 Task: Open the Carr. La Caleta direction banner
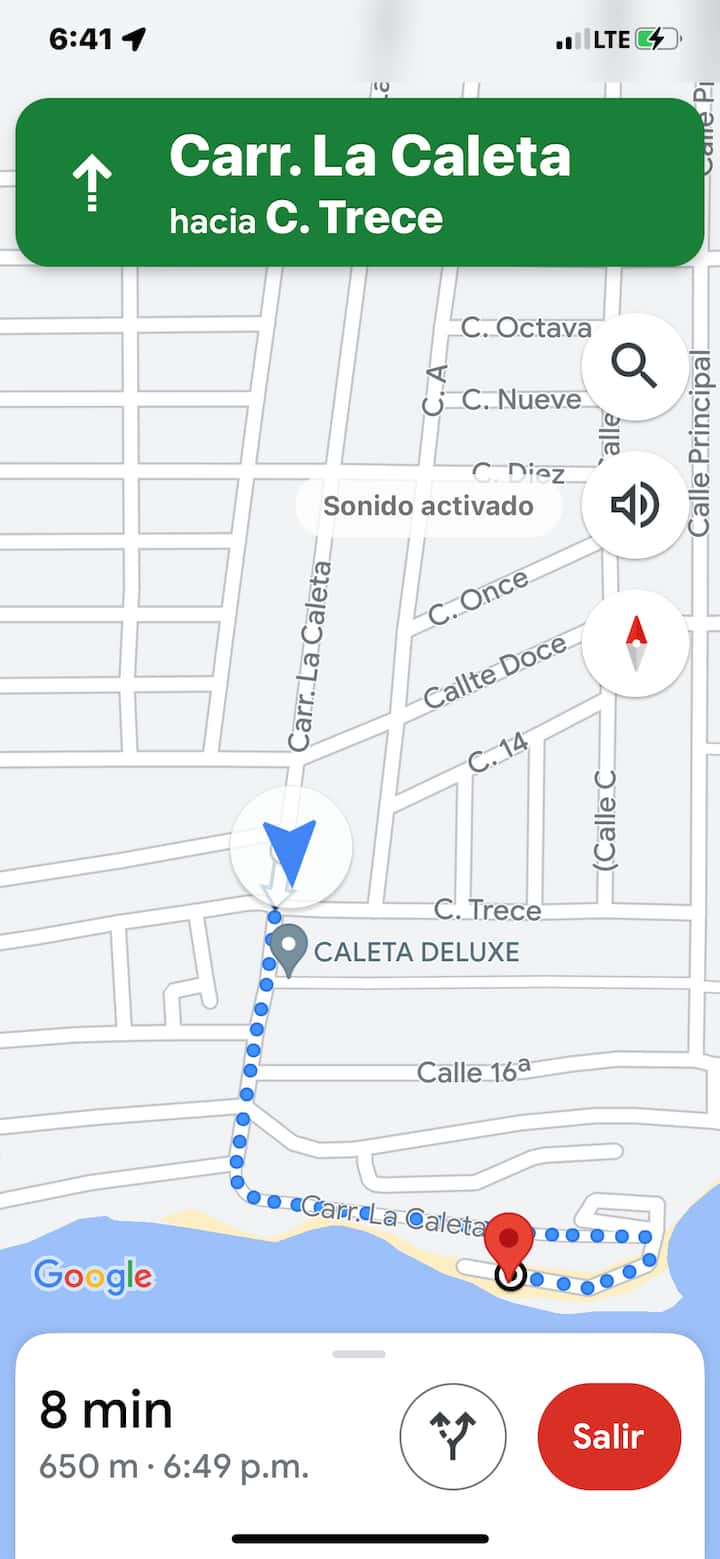[x=360, y=183]
